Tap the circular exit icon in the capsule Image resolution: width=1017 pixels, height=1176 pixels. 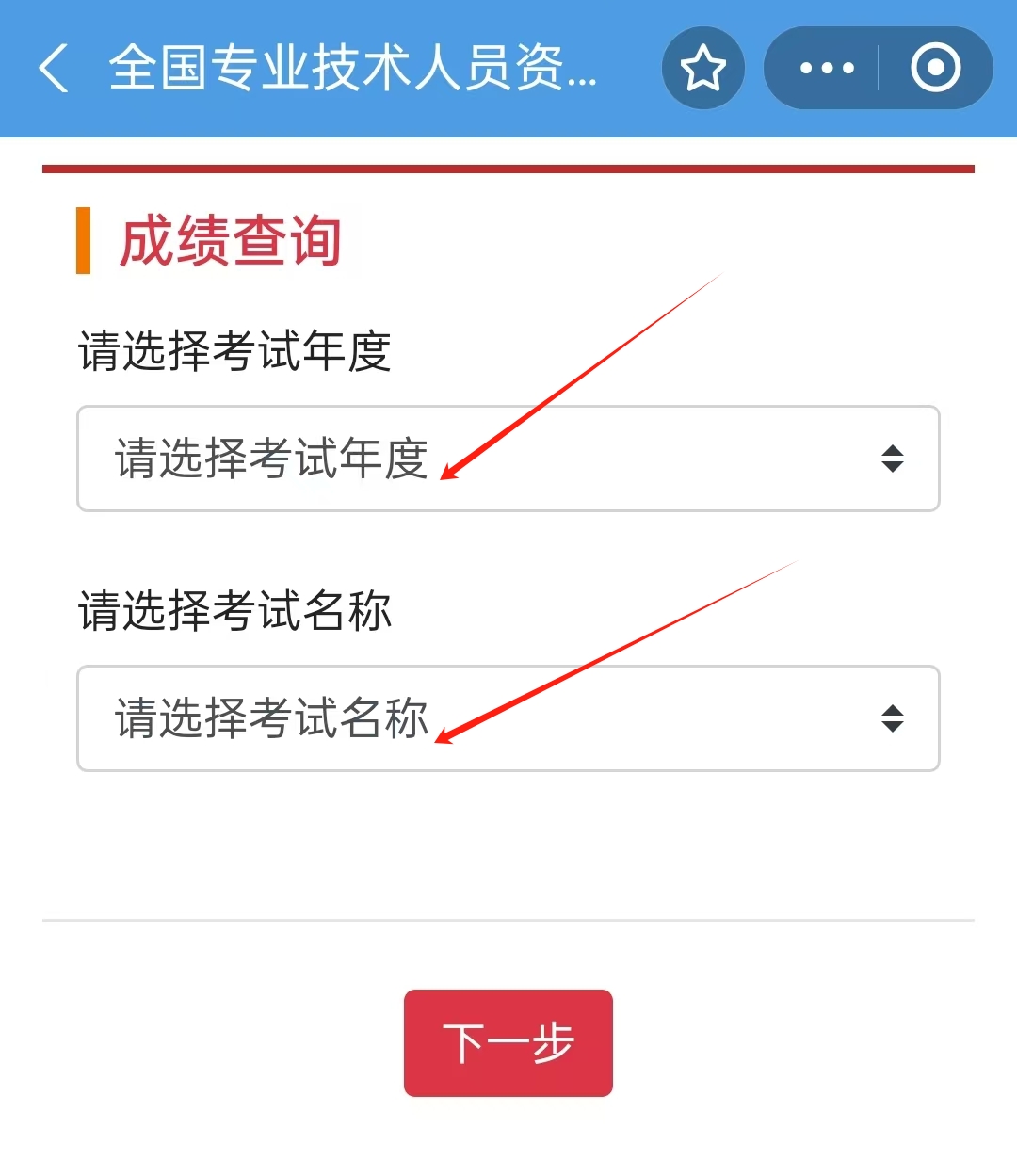tap(935, 69)
